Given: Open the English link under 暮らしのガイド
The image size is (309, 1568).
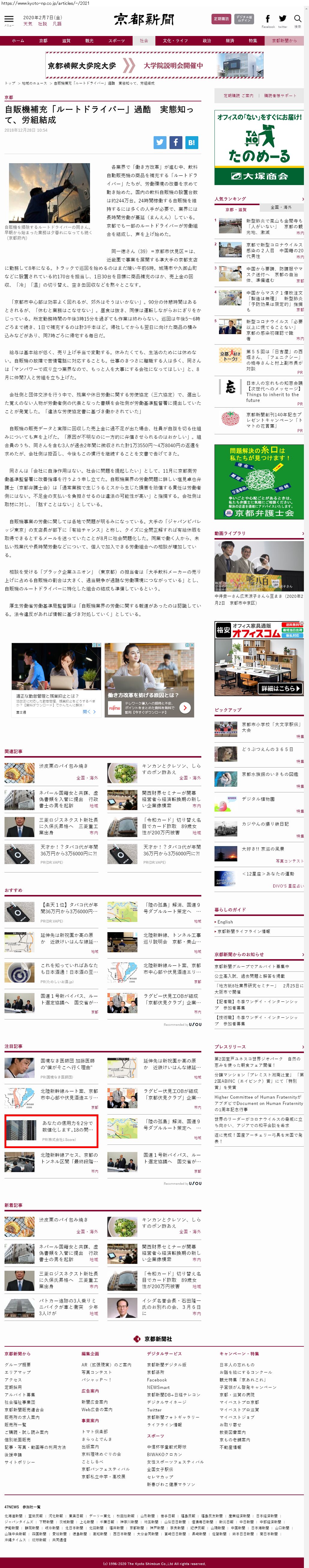Looking at the screenshot, I should pos(225,922).
